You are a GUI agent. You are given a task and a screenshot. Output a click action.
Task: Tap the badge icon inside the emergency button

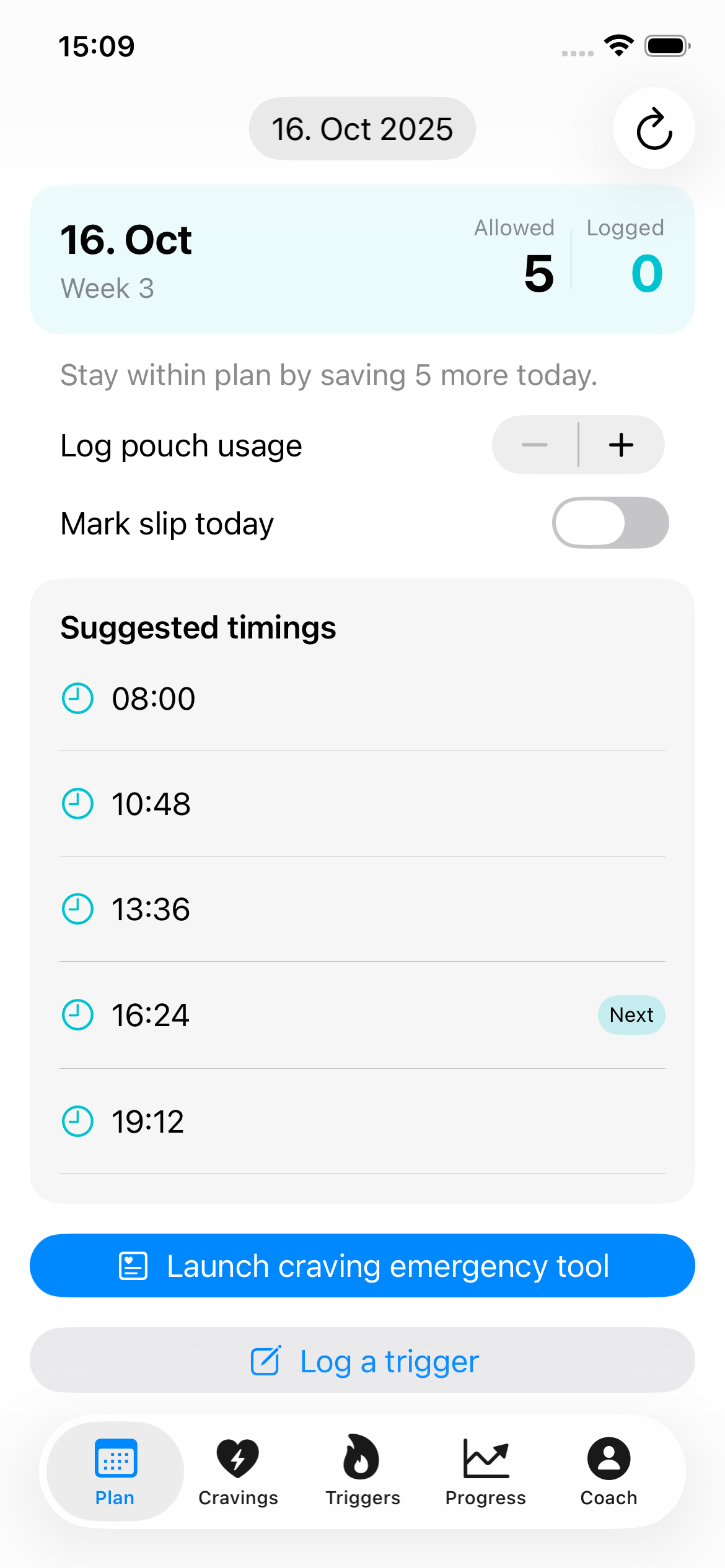pos(132,1266)
